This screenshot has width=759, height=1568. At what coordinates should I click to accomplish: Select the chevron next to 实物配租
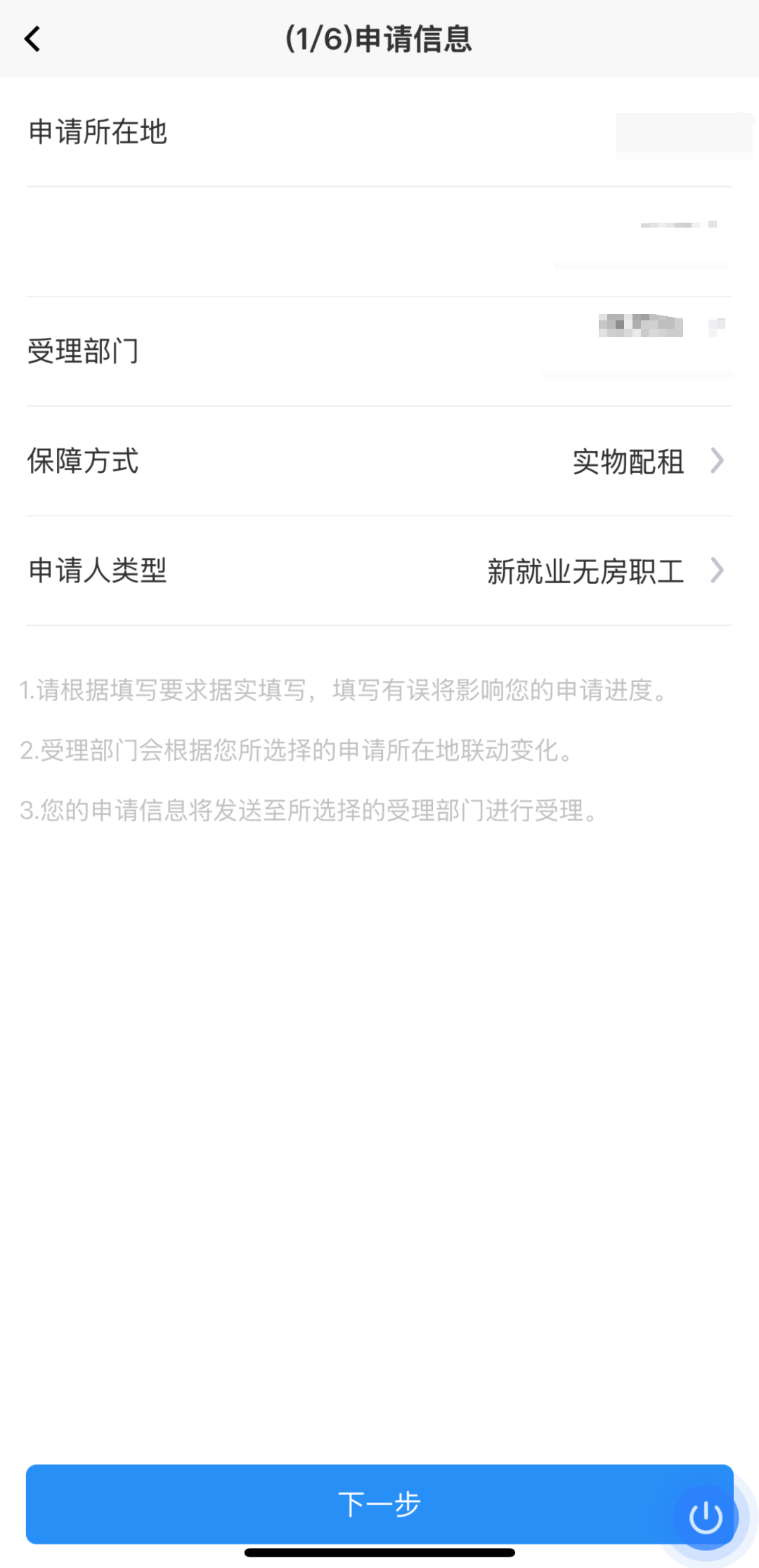(x=717, y=462)
